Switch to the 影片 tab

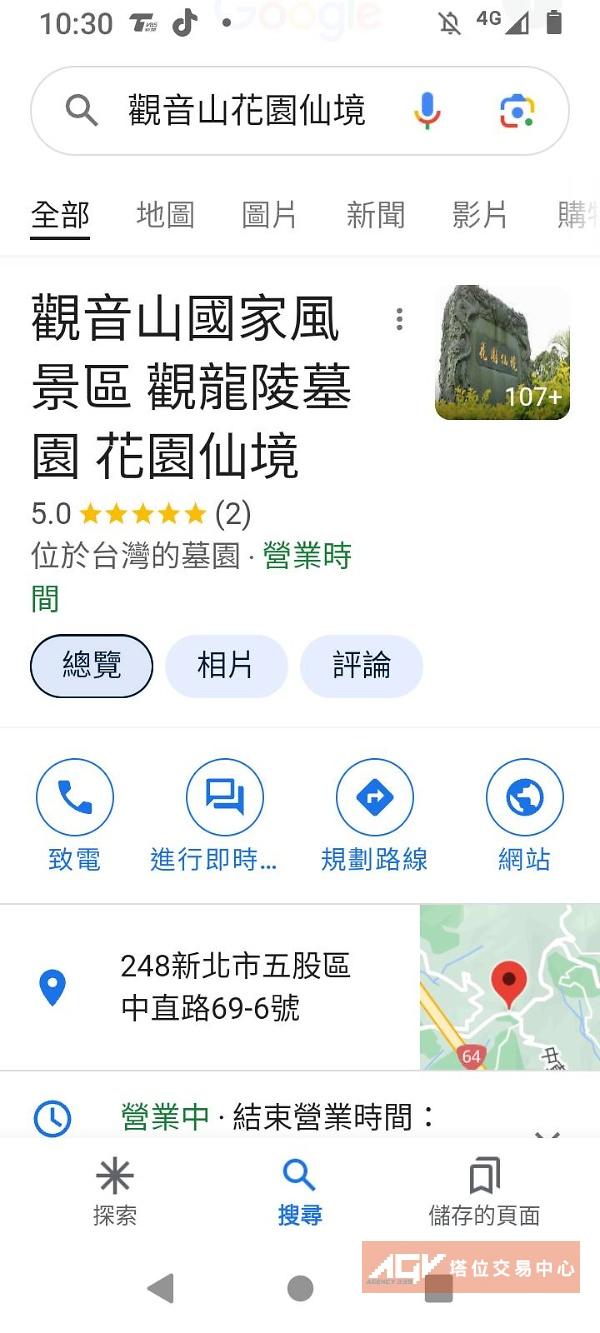click(480, 215)
